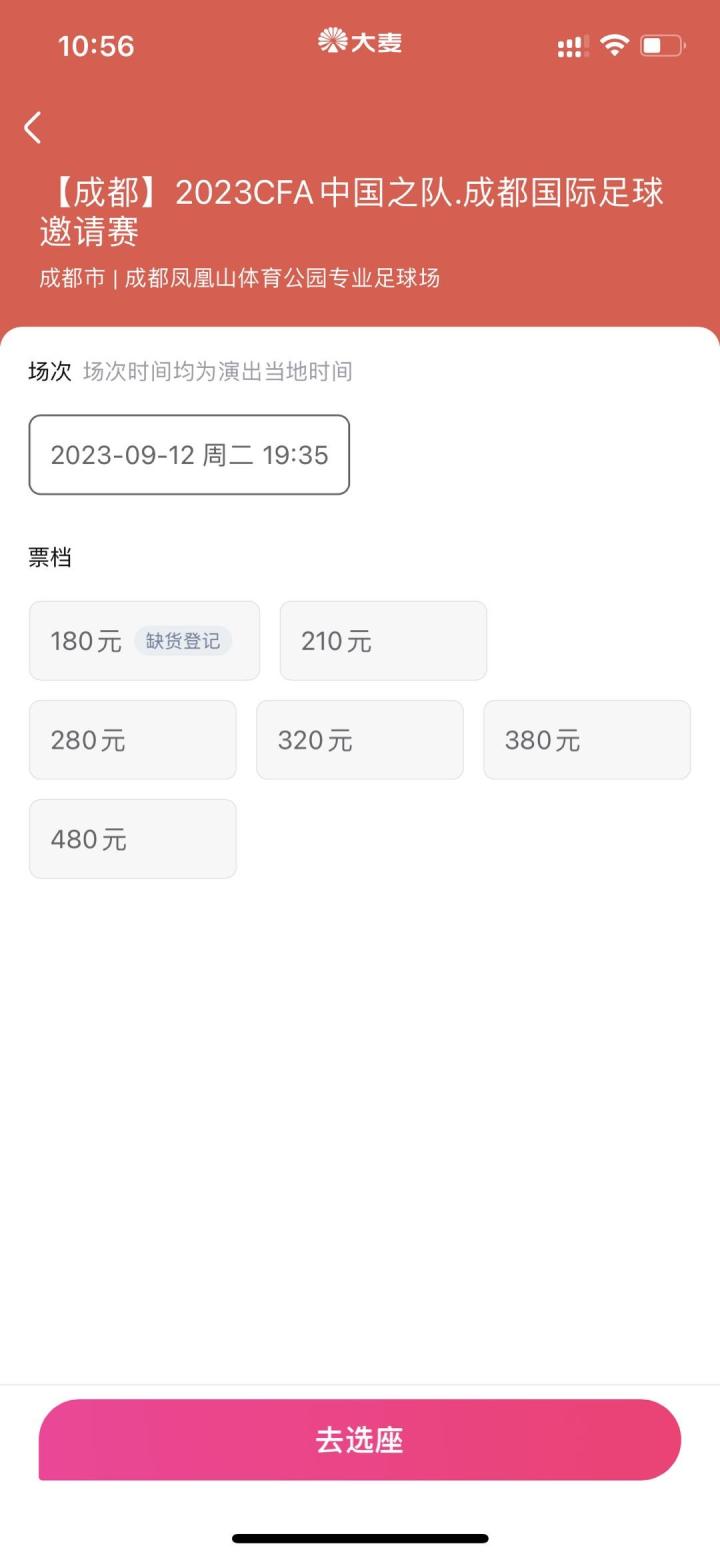This screenshot has height=1558, width=720.
Task: Tap the 380元 ticket price
Action: (587, 740)
